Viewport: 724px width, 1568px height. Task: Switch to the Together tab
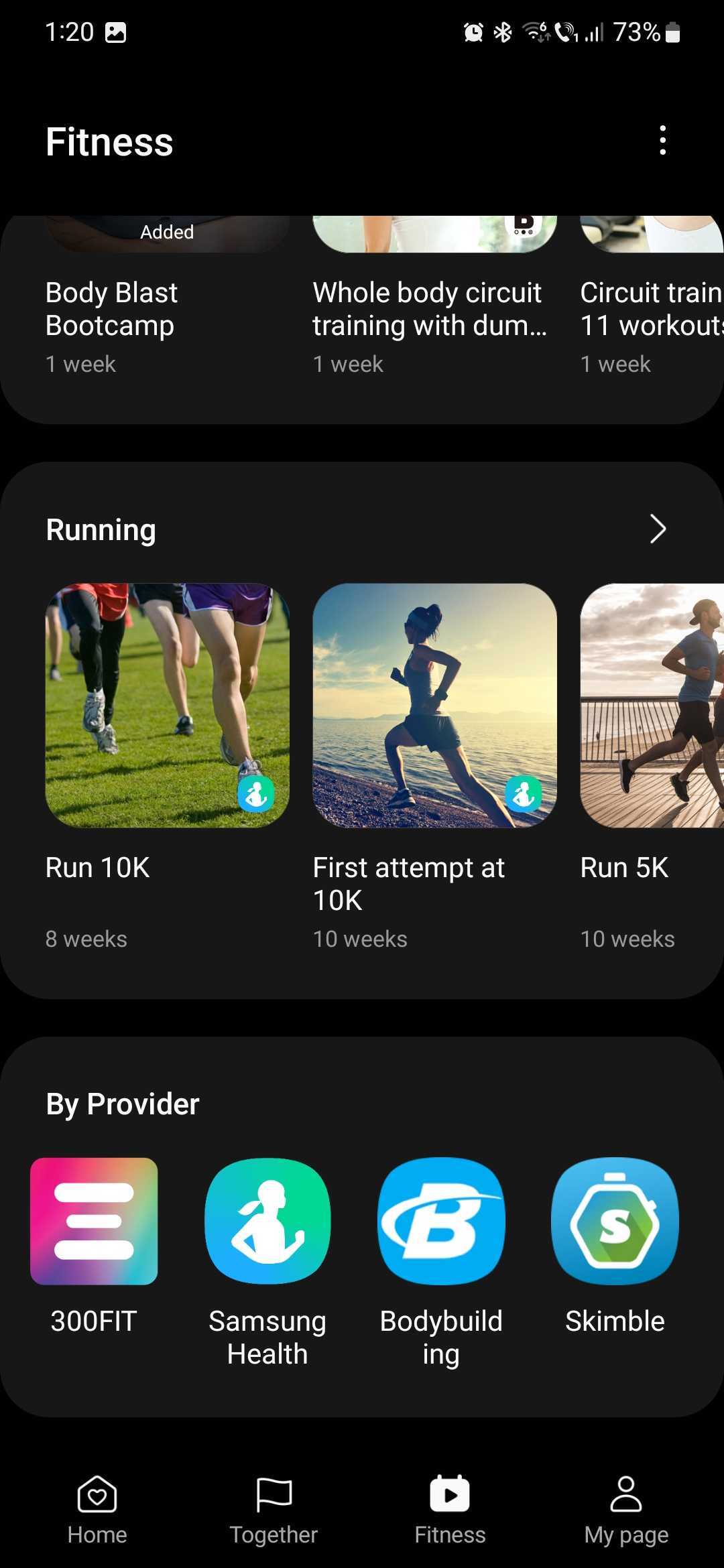coord(274,1508)
